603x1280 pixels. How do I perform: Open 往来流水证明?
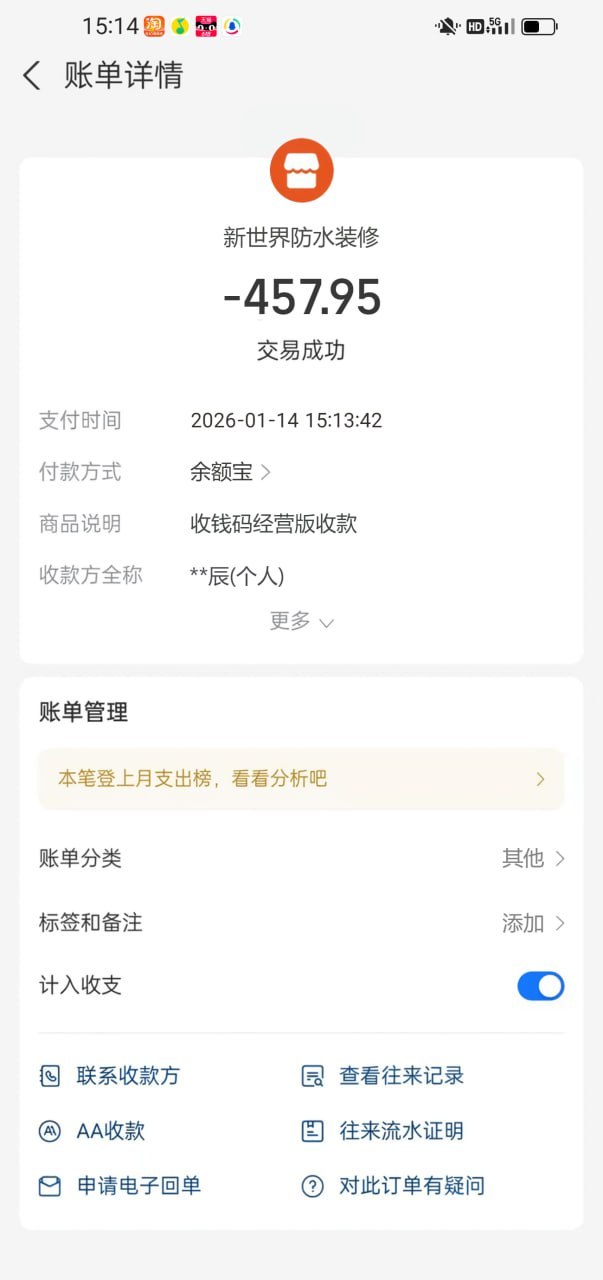[x=384, y=1131]
